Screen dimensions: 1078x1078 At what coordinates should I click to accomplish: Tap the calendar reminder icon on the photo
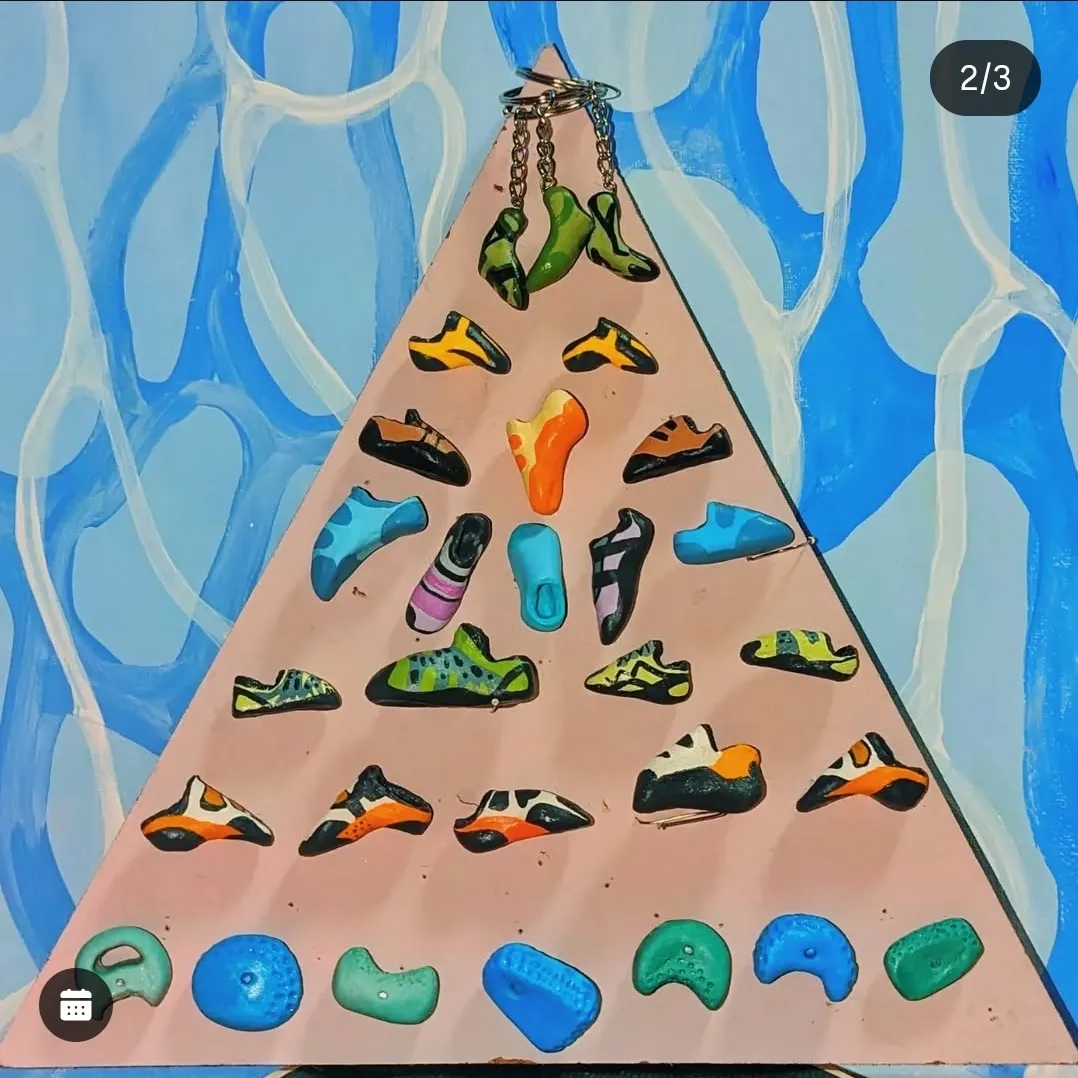[x=76, y=1004]
